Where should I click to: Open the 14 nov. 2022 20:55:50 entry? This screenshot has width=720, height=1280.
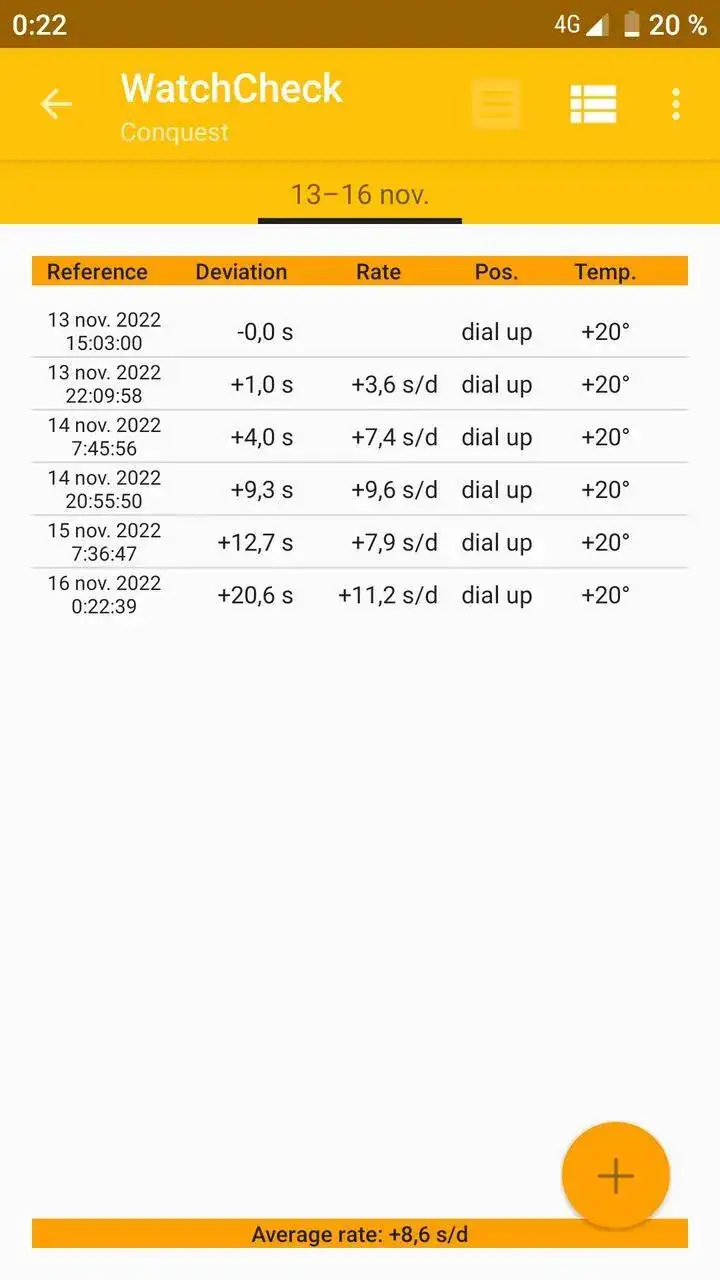coord(360,490)
